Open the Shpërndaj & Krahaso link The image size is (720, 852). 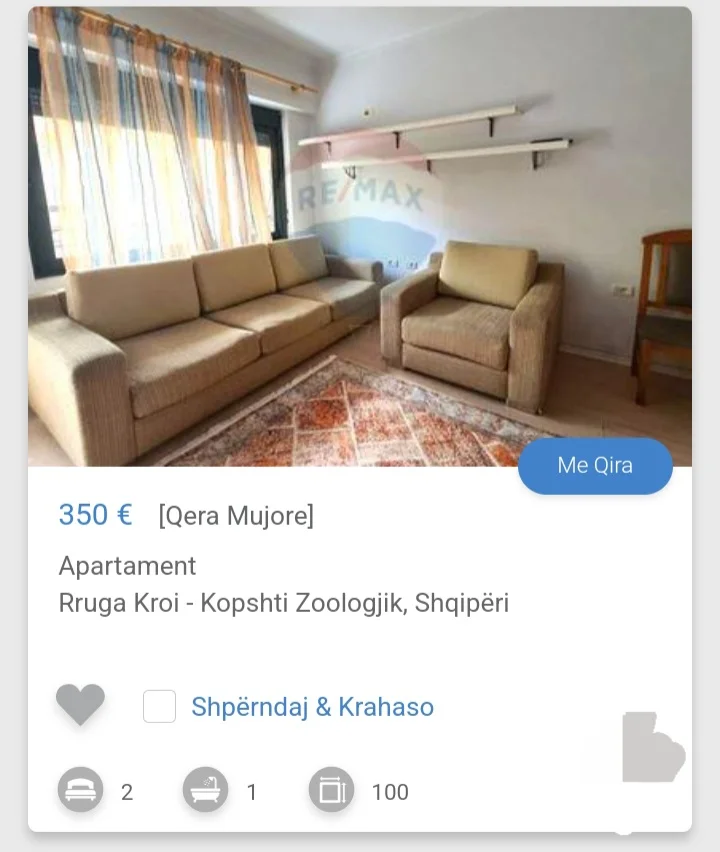[312, 707]
